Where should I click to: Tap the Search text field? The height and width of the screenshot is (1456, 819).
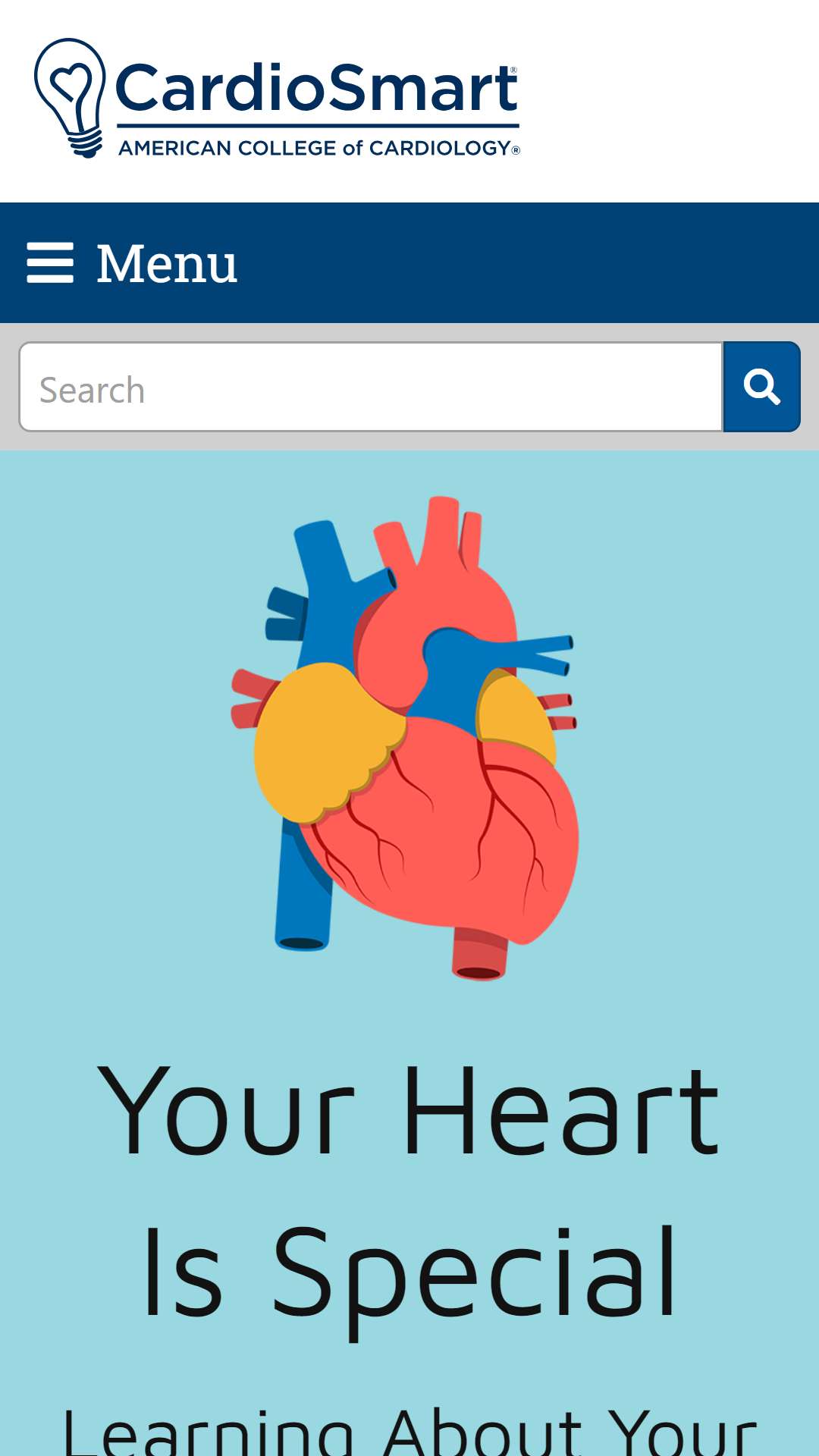371,387
